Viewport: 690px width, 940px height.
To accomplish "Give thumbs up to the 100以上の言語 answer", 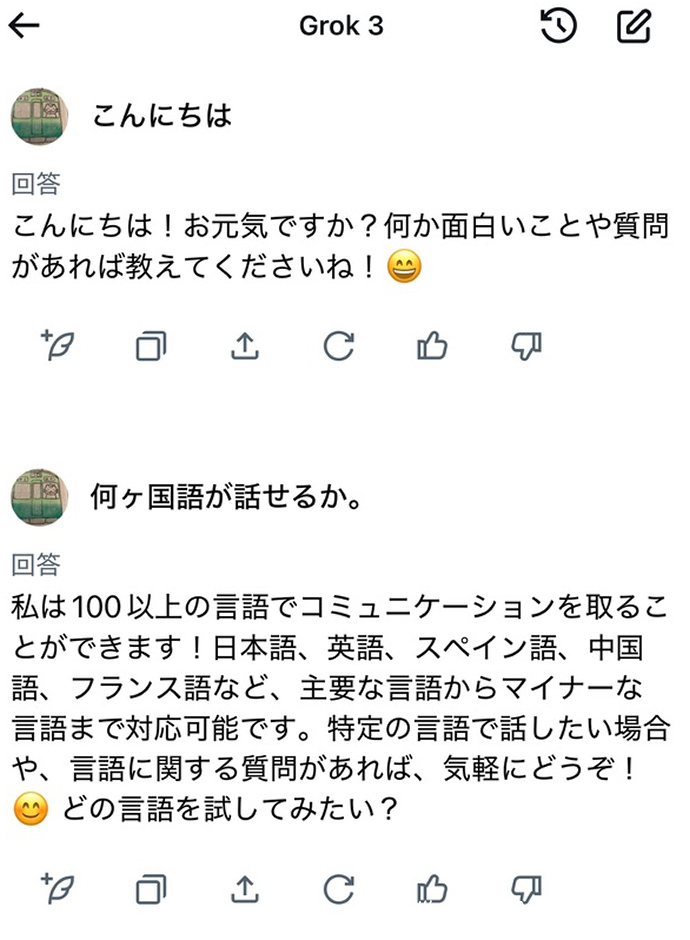I will 432,887.
